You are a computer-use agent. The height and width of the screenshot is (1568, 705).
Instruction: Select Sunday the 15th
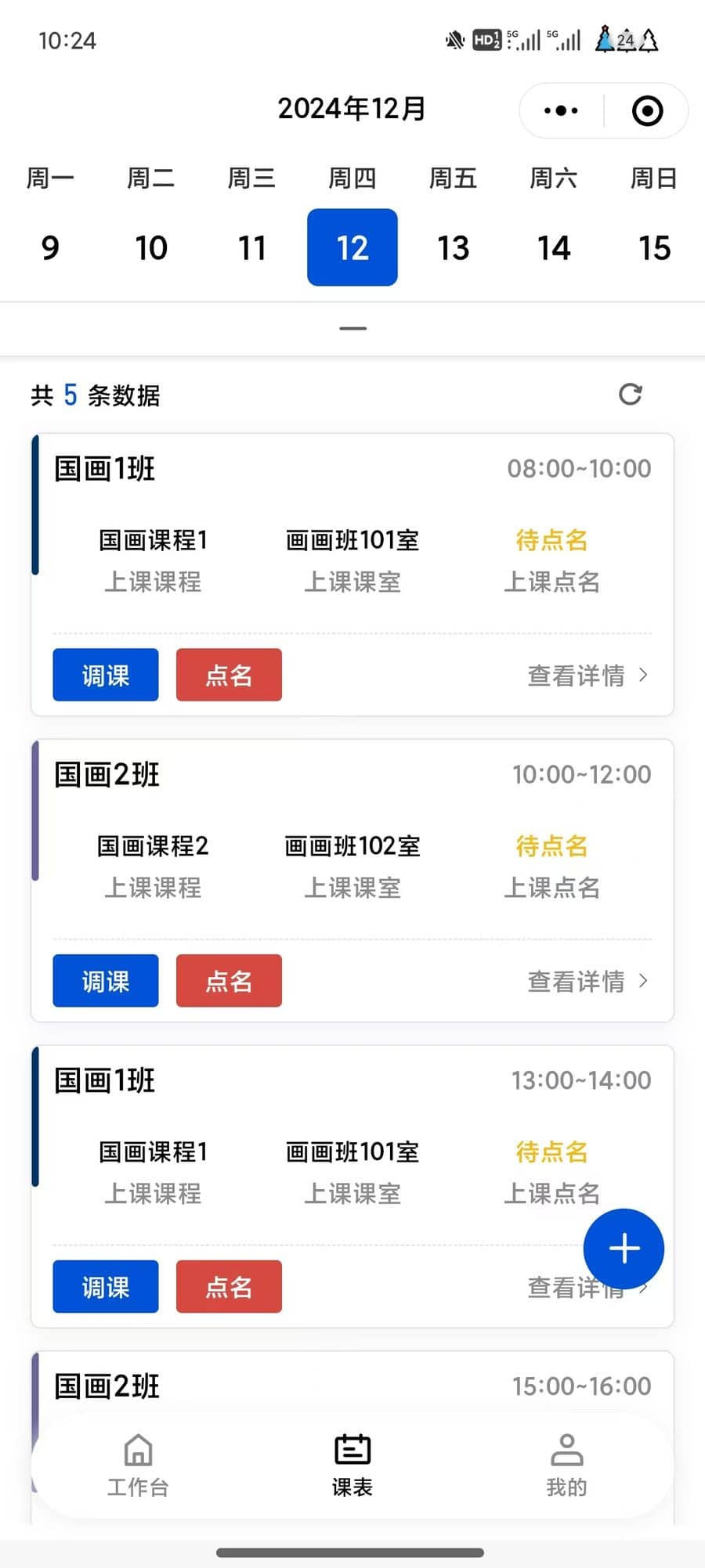click(x=654, y=248)
